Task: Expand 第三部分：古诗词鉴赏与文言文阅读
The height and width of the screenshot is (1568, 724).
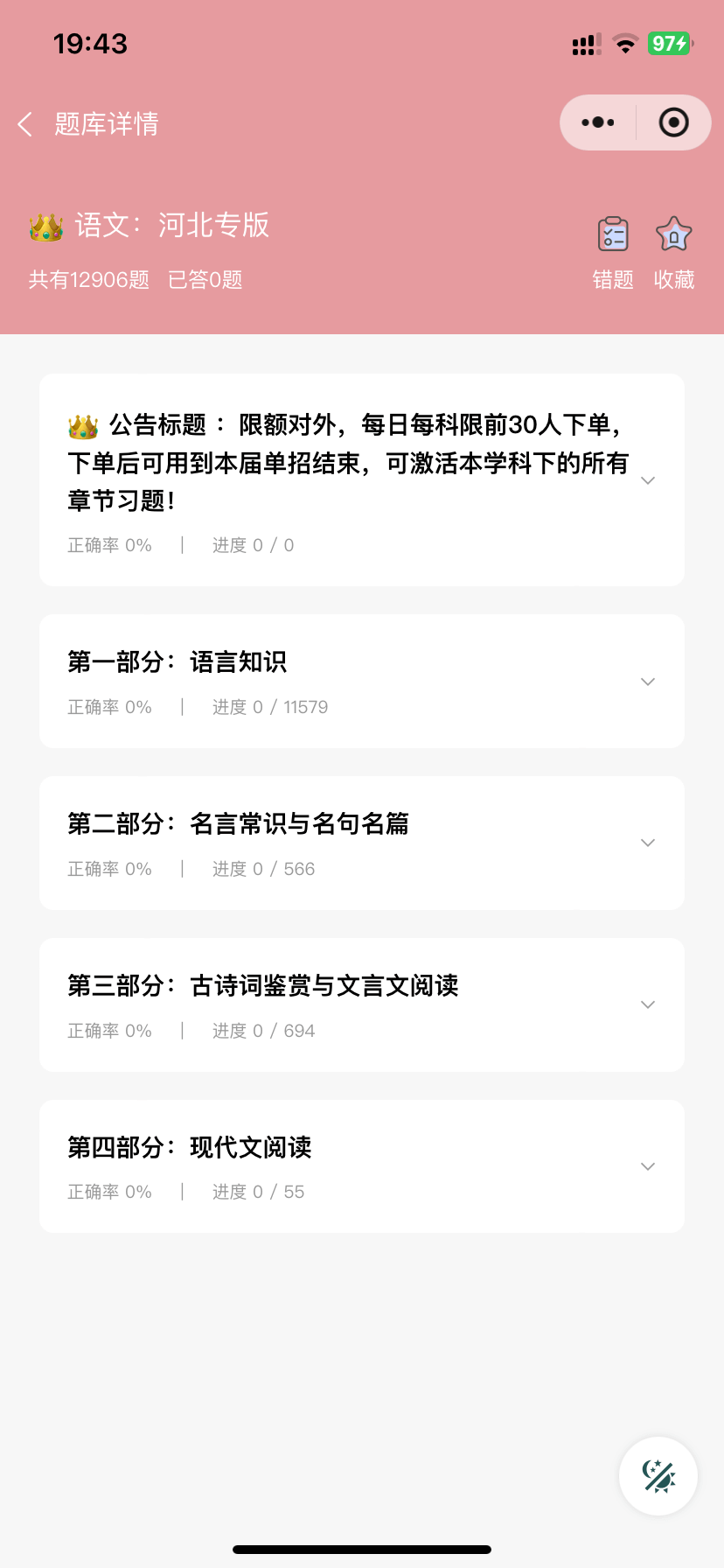Action: click(362, 1005)
